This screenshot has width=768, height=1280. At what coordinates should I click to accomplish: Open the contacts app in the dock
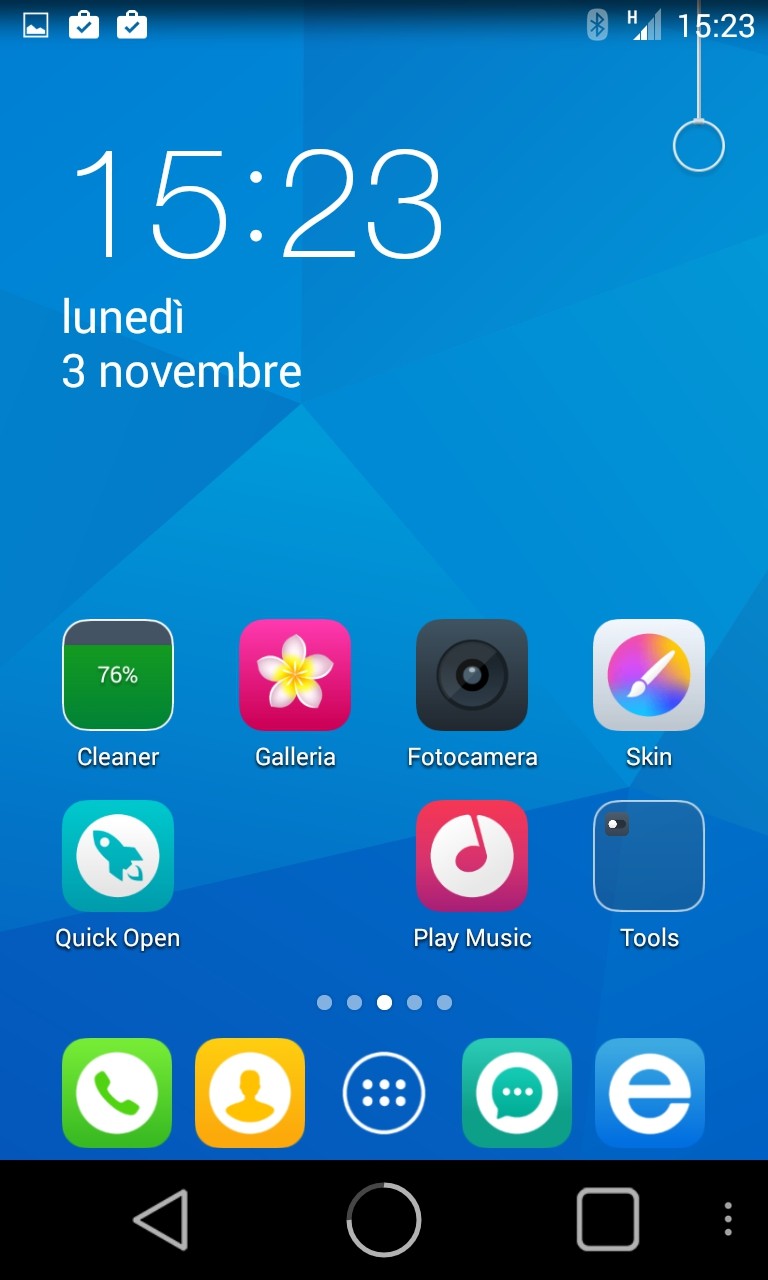[x=250, y=1093]
